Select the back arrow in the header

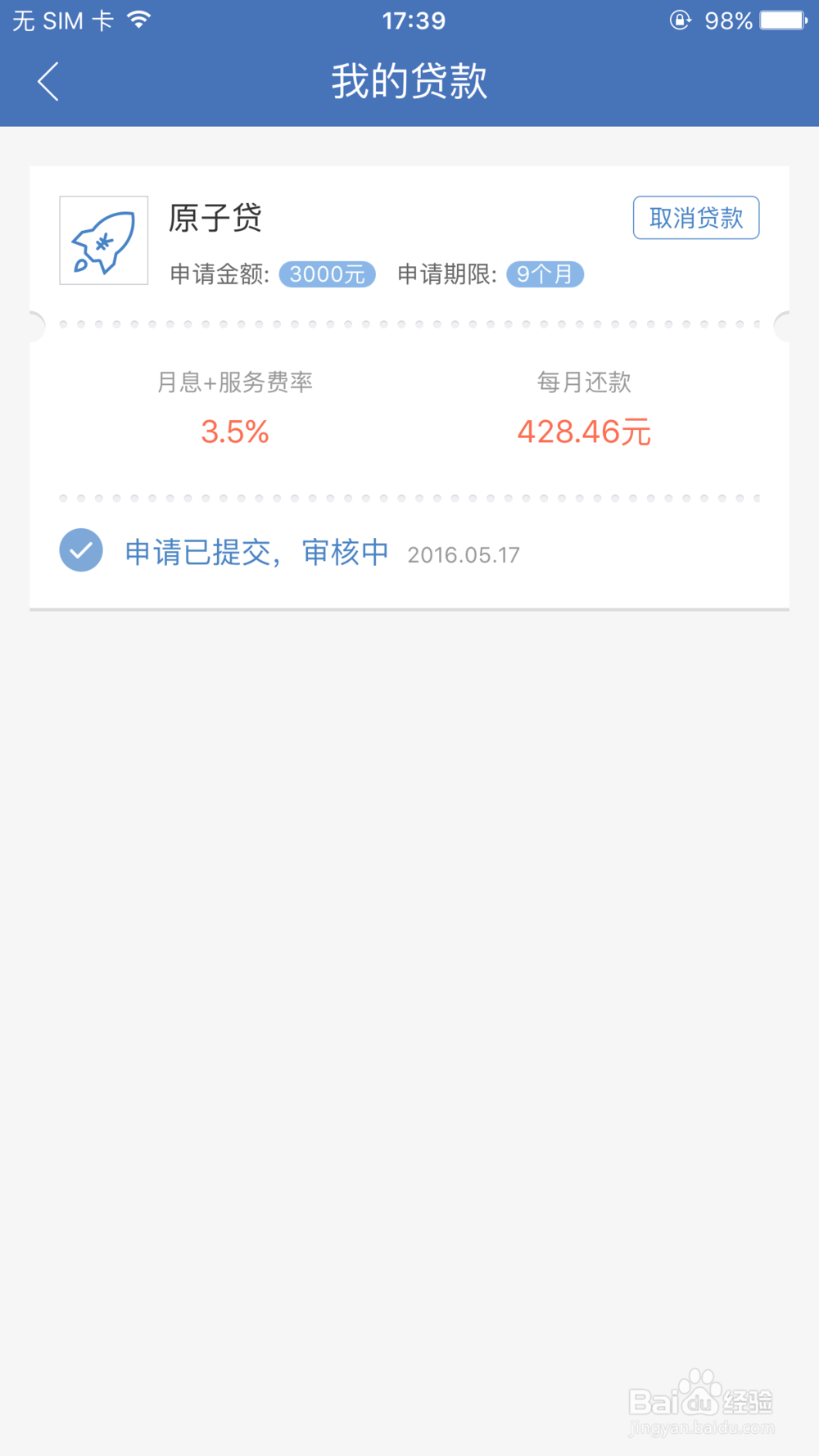coord(48,81)
